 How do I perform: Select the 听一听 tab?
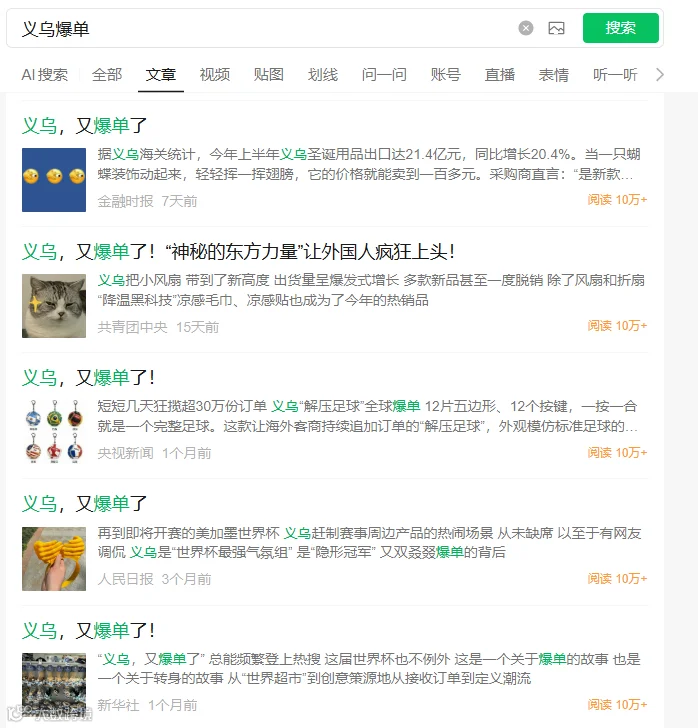tap(615, 74)
